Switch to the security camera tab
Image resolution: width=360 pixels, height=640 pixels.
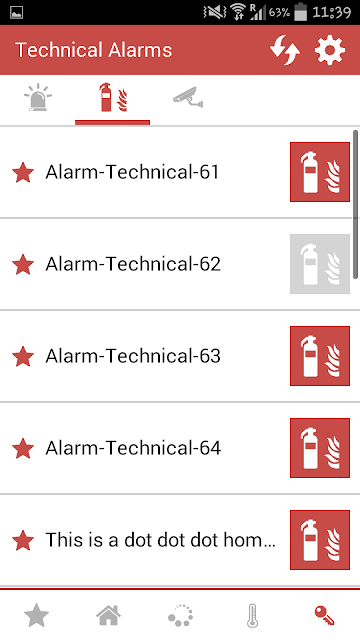pyautogui.click(x=188, y=98)
